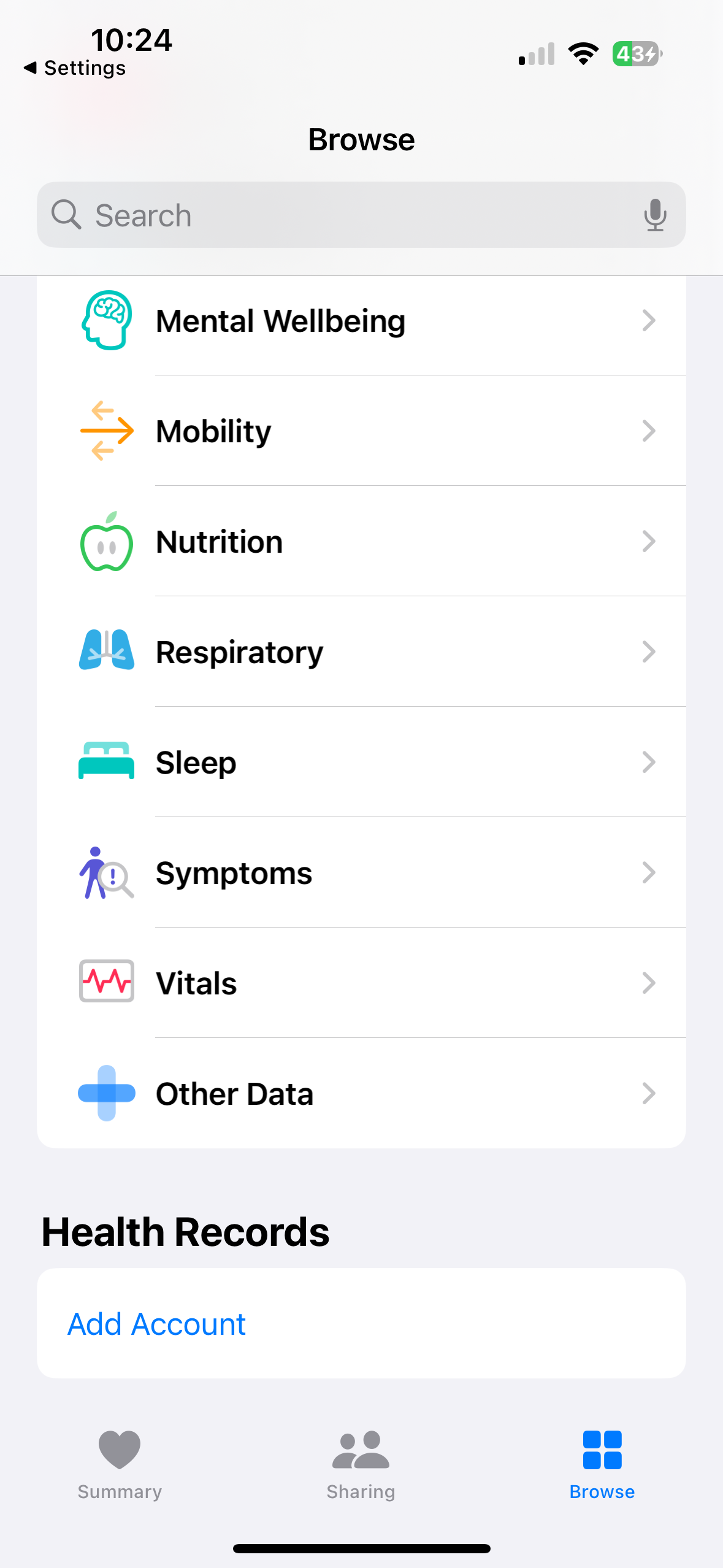Tap Add Account under Health Records

tap(157, 1324)
